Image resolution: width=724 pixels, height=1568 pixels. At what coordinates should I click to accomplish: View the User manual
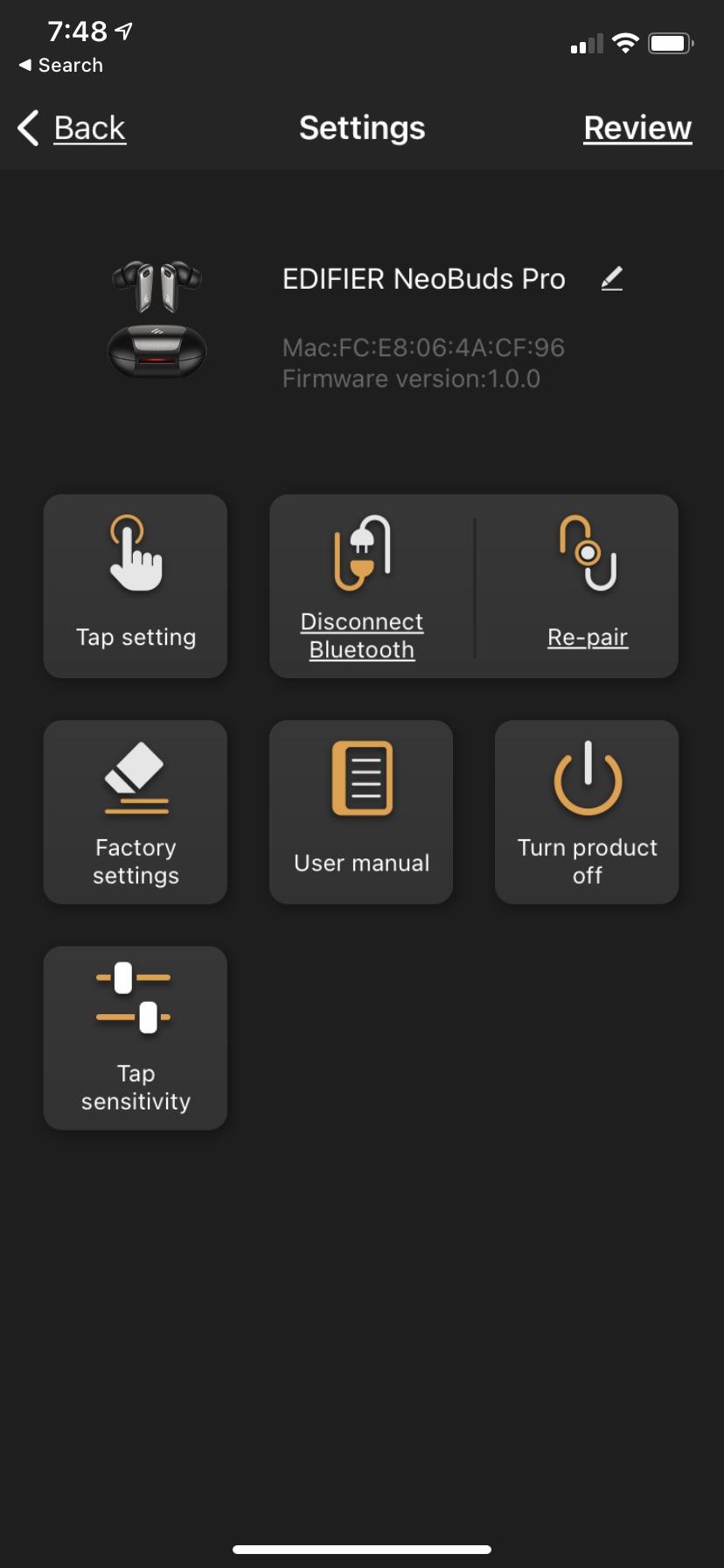361,812
